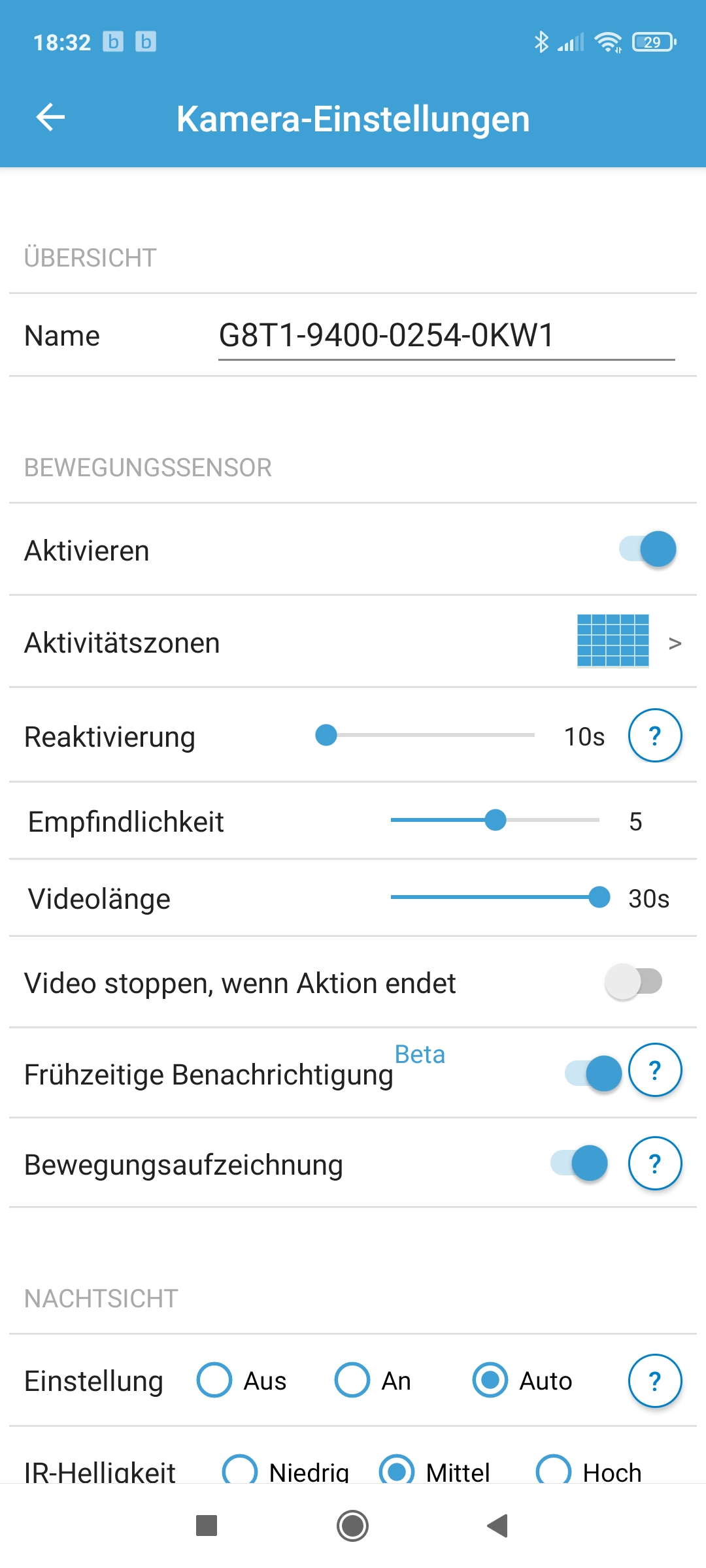The height and width of the screenshot is (1568, 706).
Task: Show help for Reaktivierung
Action: (654, 736)
